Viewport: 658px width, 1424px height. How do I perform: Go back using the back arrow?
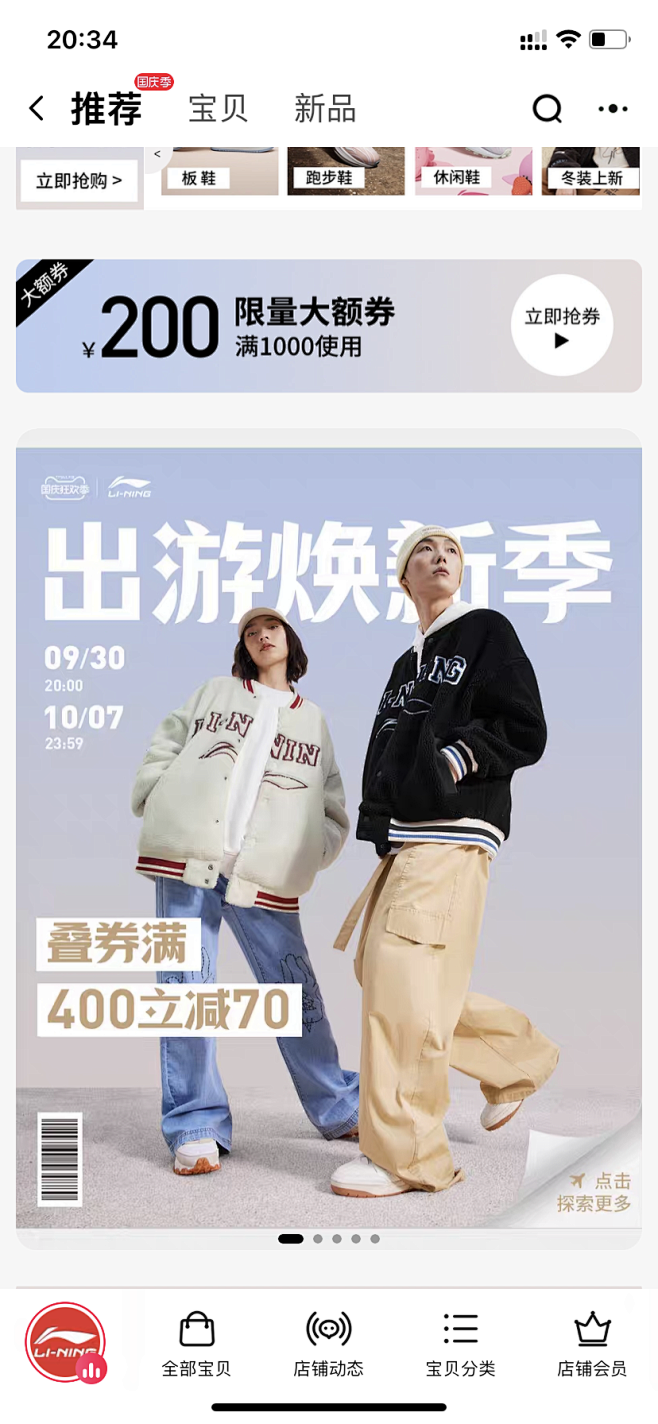click(37, 108)
